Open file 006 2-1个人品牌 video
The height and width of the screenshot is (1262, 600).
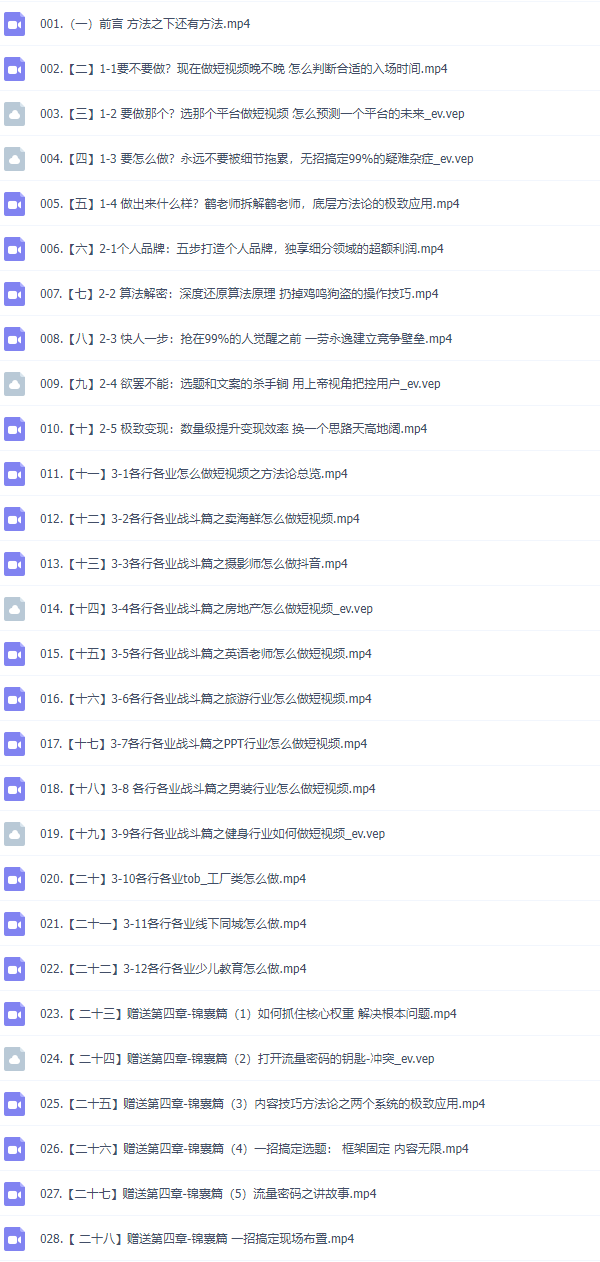241,248
